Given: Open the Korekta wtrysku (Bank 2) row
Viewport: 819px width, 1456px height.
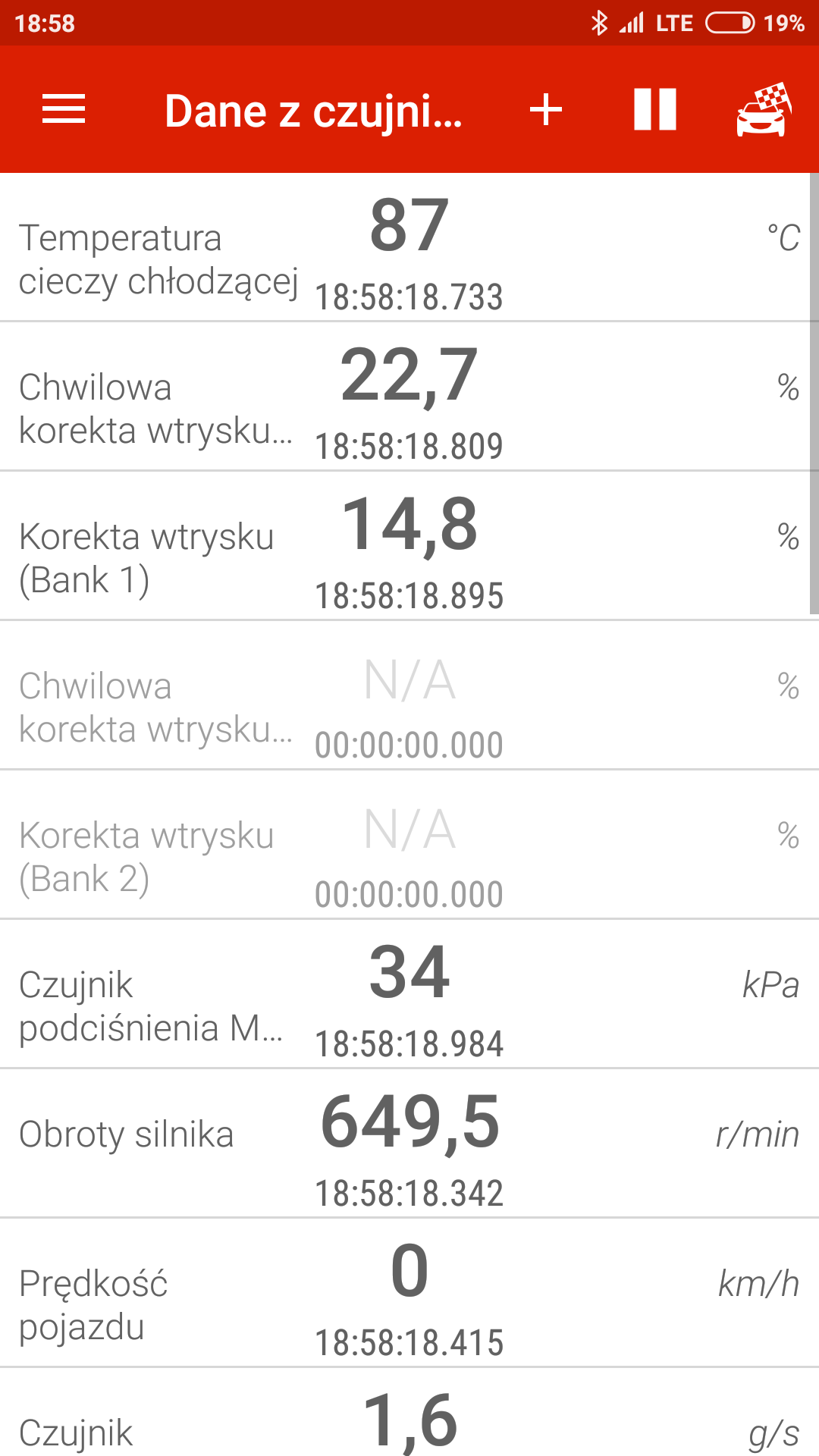Looking at the screenshot, I should pyautogui.click(x=409, y=845).
